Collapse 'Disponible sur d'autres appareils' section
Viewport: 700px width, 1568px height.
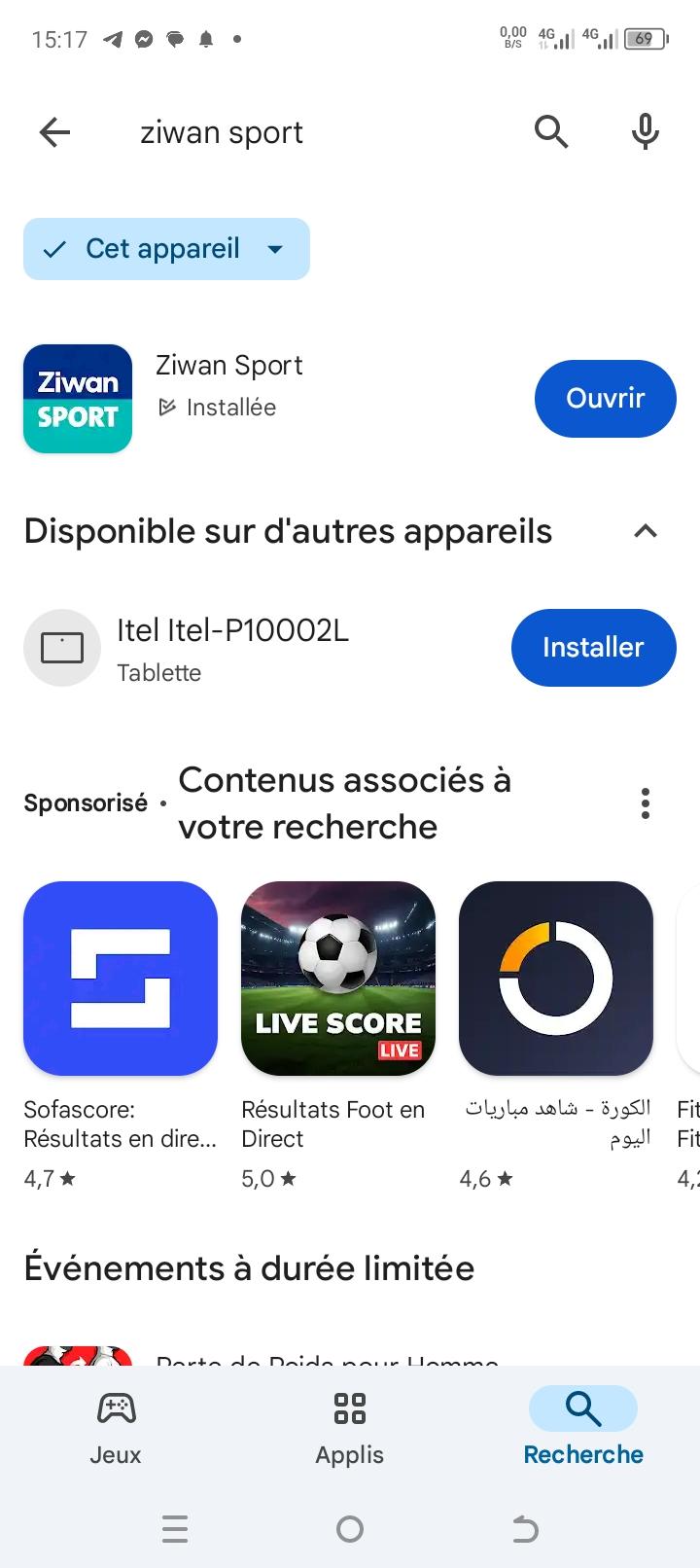[646, 531]
